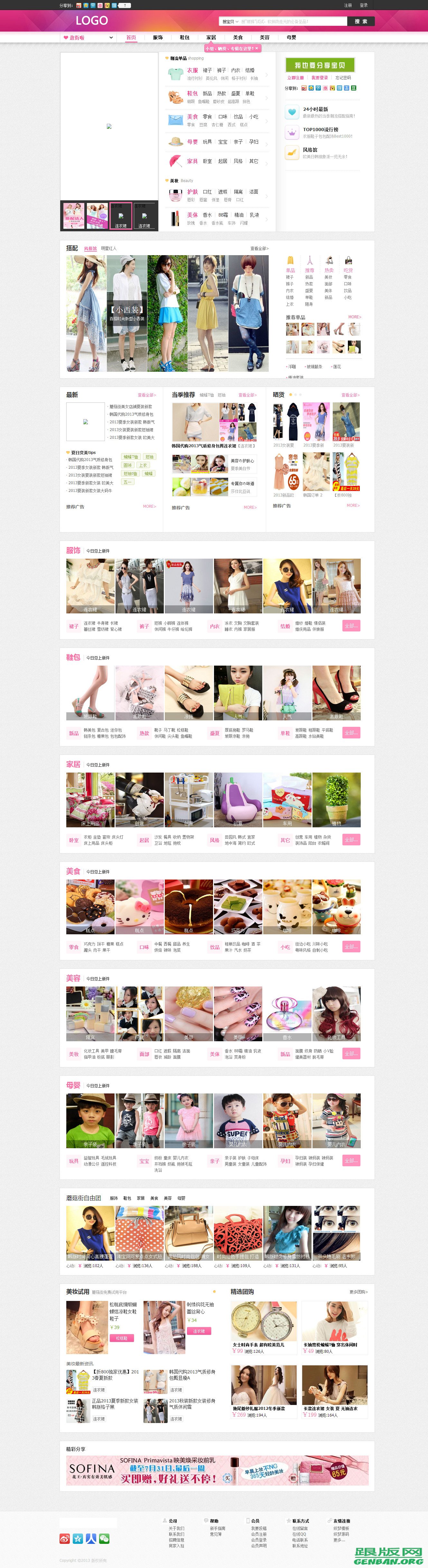The image size is (428, 1568).
Task: View all in 搭配 section via 查看全部
Action: point(259,248)
